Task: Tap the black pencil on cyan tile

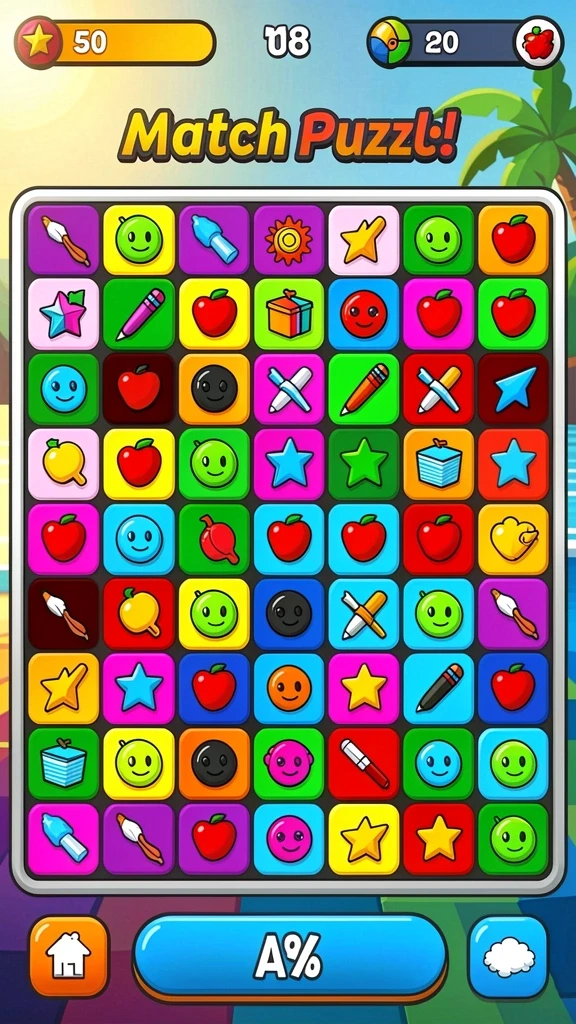Action: tap(438, 688)
